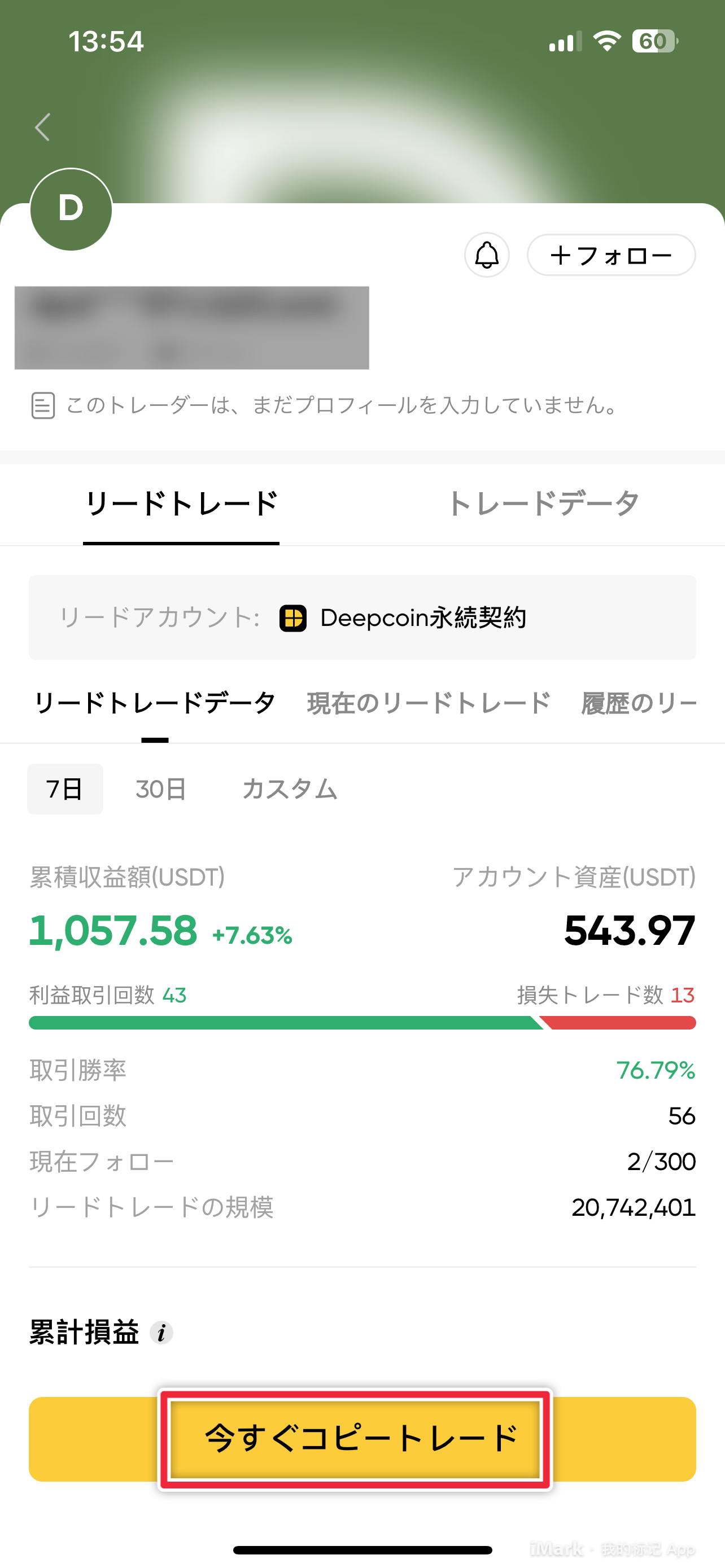This screenshot has width=725, height=1568.
Task: Select the リードトレード tab
Action: 181,504
